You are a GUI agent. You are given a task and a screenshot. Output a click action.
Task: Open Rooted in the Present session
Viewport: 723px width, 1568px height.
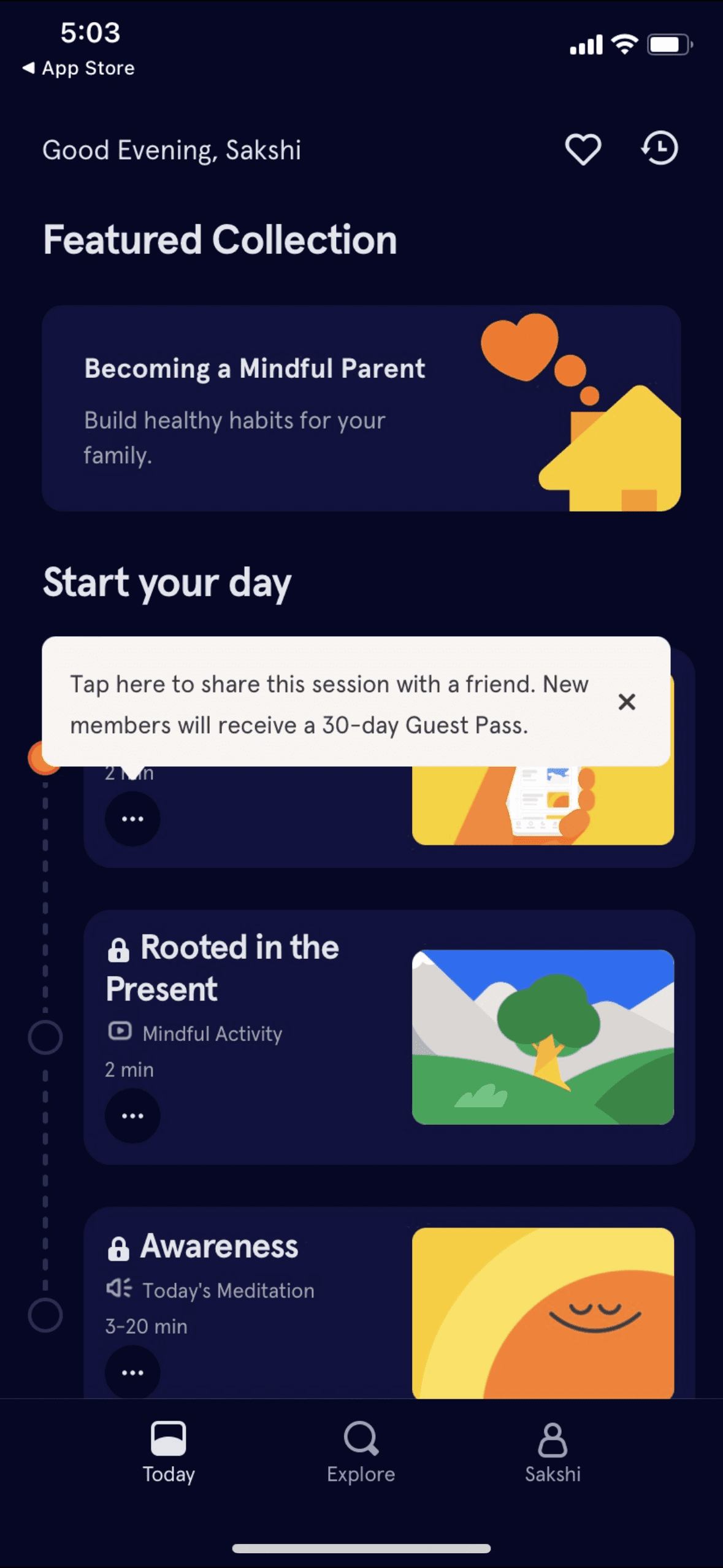[389, 1037]
